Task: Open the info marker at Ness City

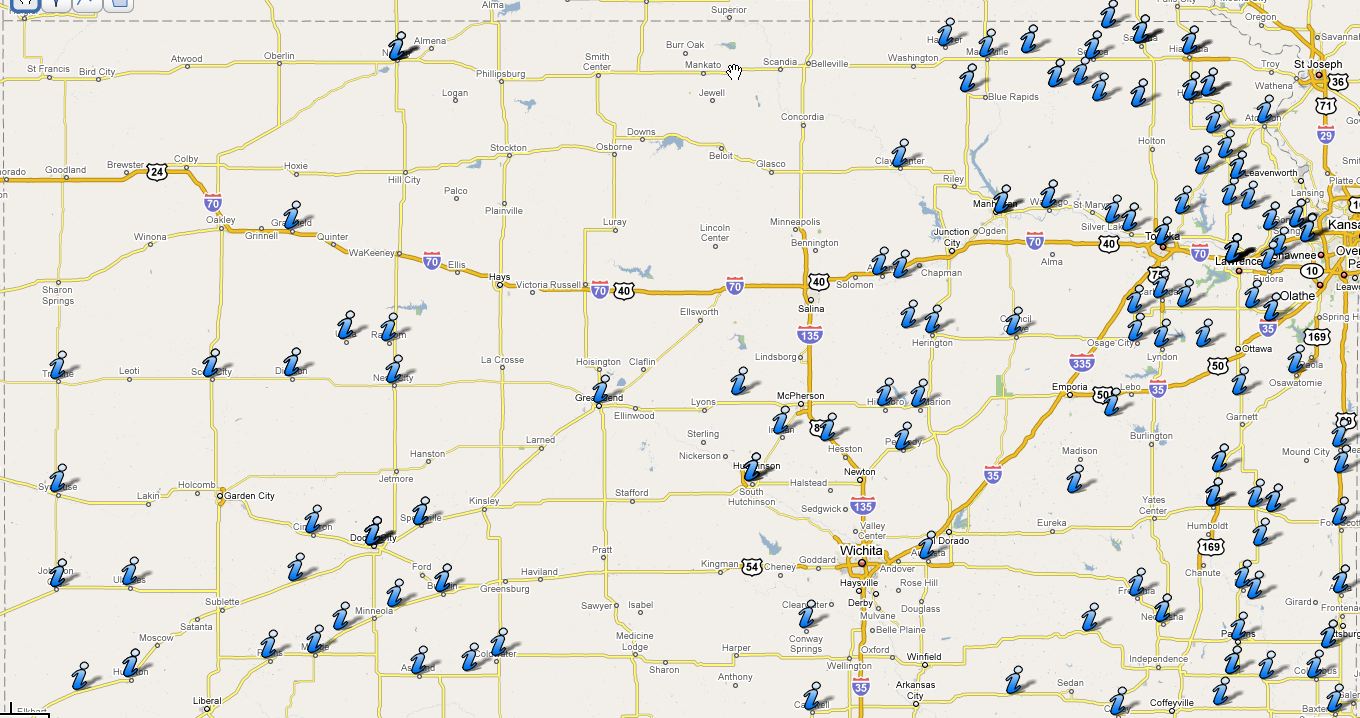Action: [x=397, y=369]
